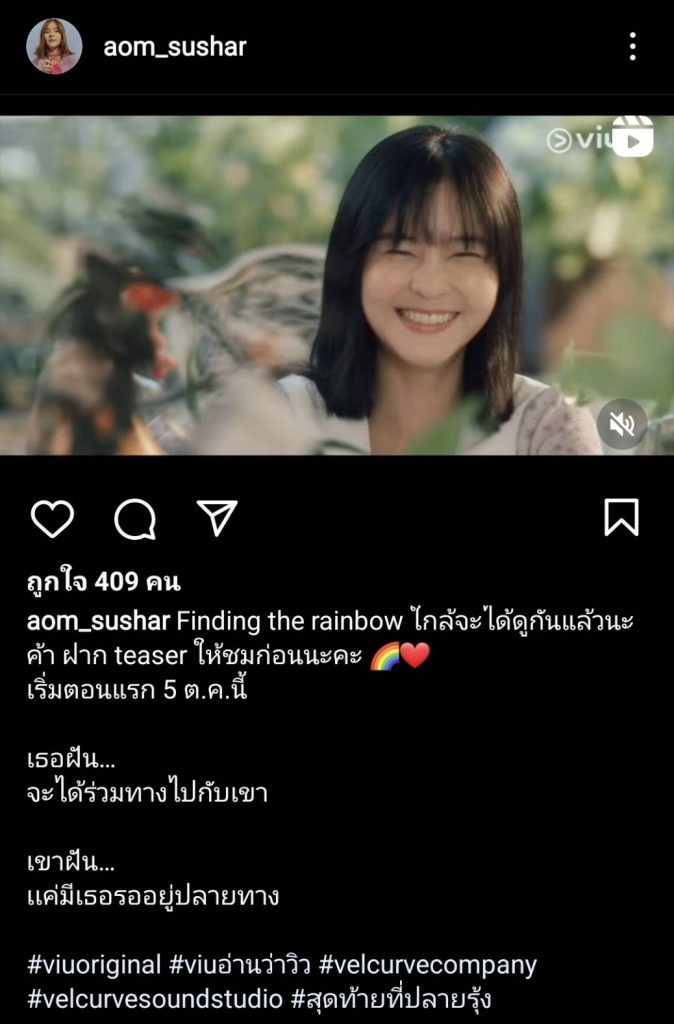
Task: Save this post with the bookmark icon
Action: coord(621,518)
